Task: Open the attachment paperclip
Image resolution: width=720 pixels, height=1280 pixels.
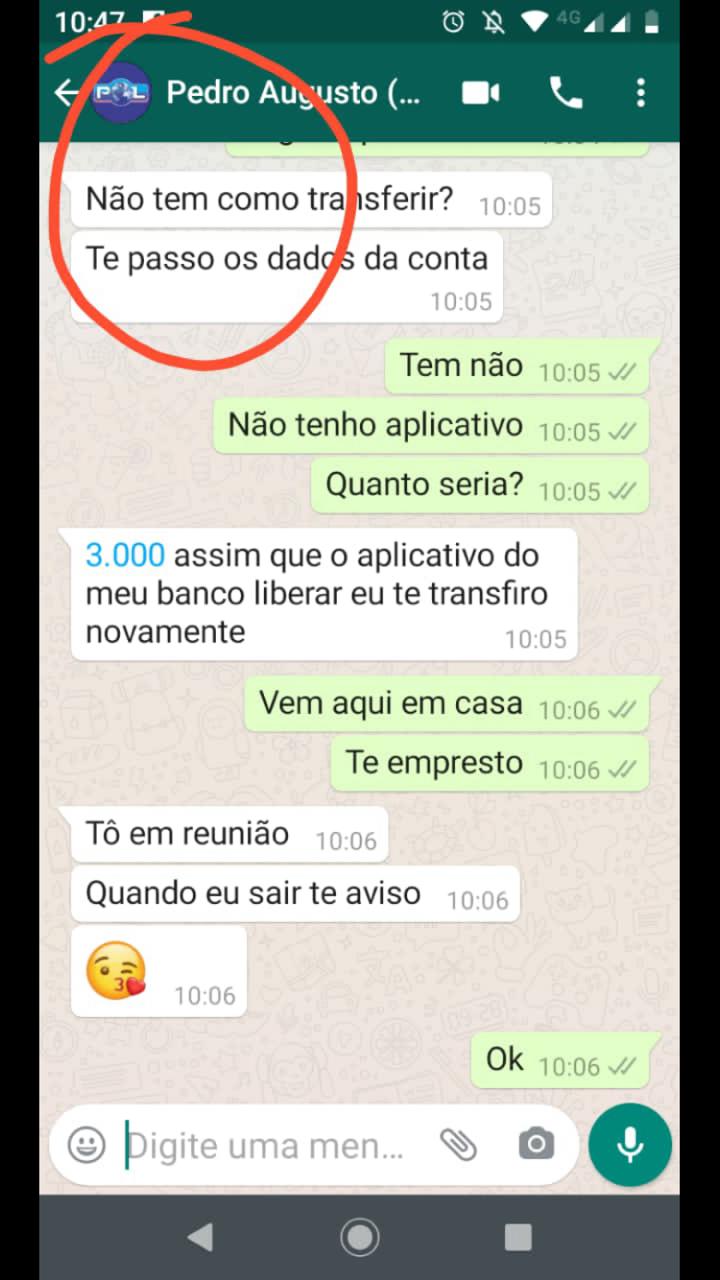Action: 459,1144
